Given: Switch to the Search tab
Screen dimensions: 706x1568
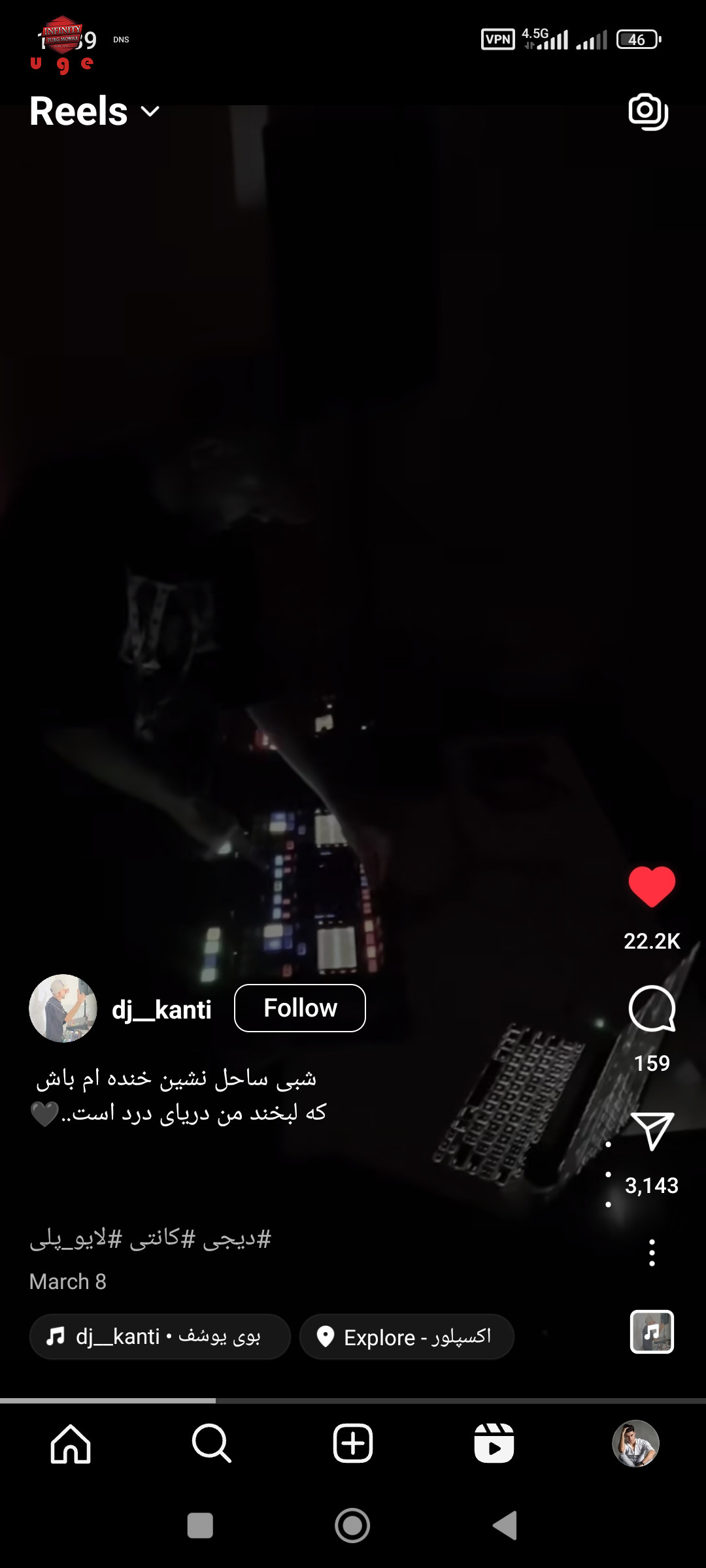Looking at the screenshot, I should 212,1444.
